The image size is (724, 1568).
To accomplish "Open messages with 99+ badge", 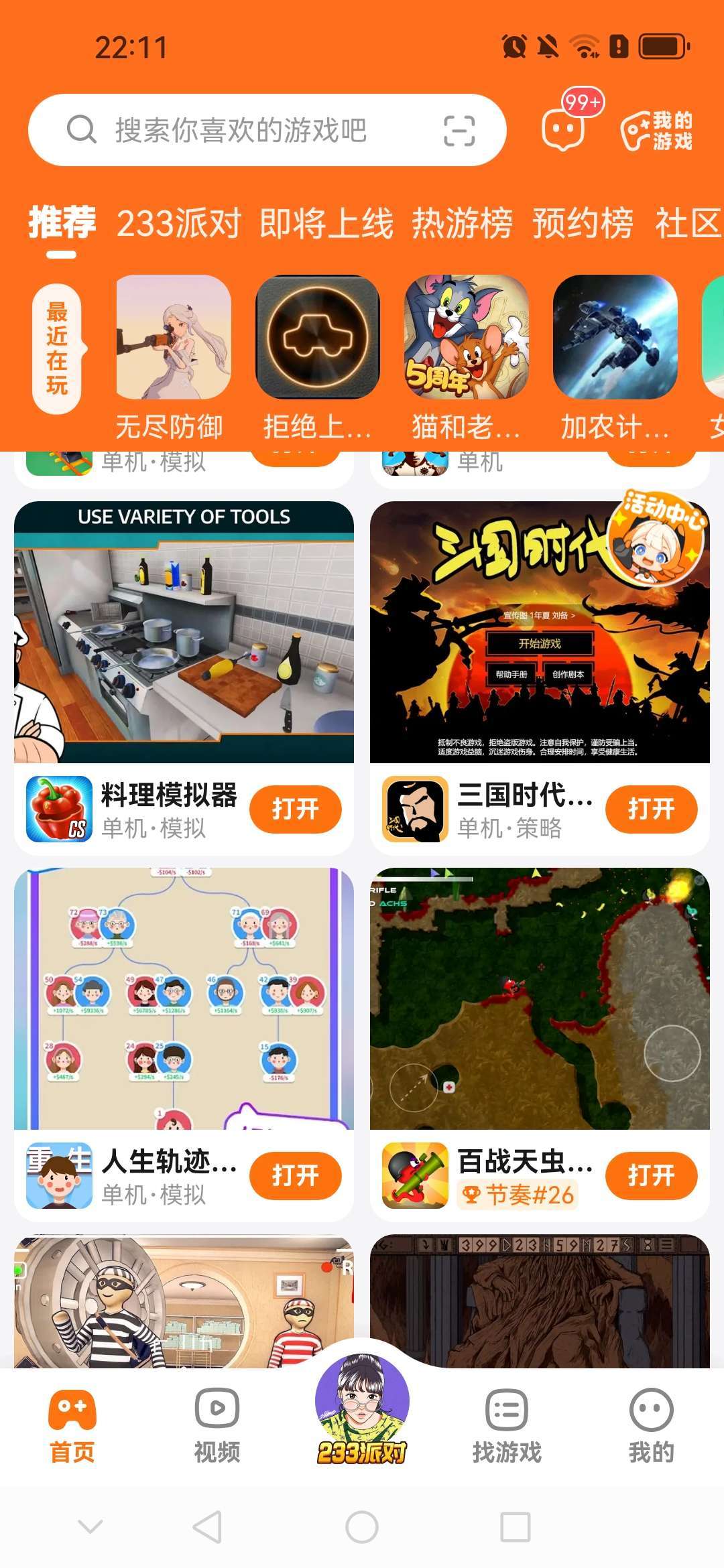I will click(566, 125).
